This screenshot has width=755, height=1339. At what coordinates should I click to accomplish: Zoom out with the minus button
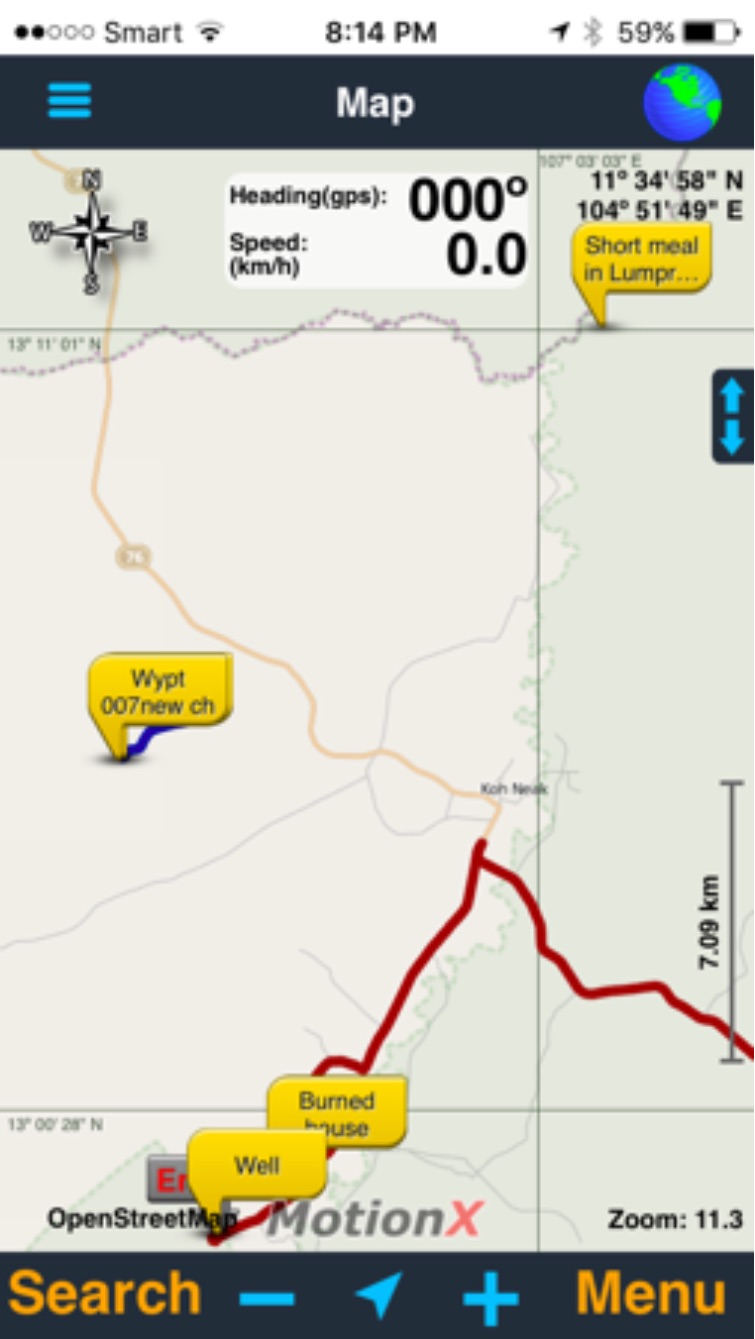[x=267, y=1297]
